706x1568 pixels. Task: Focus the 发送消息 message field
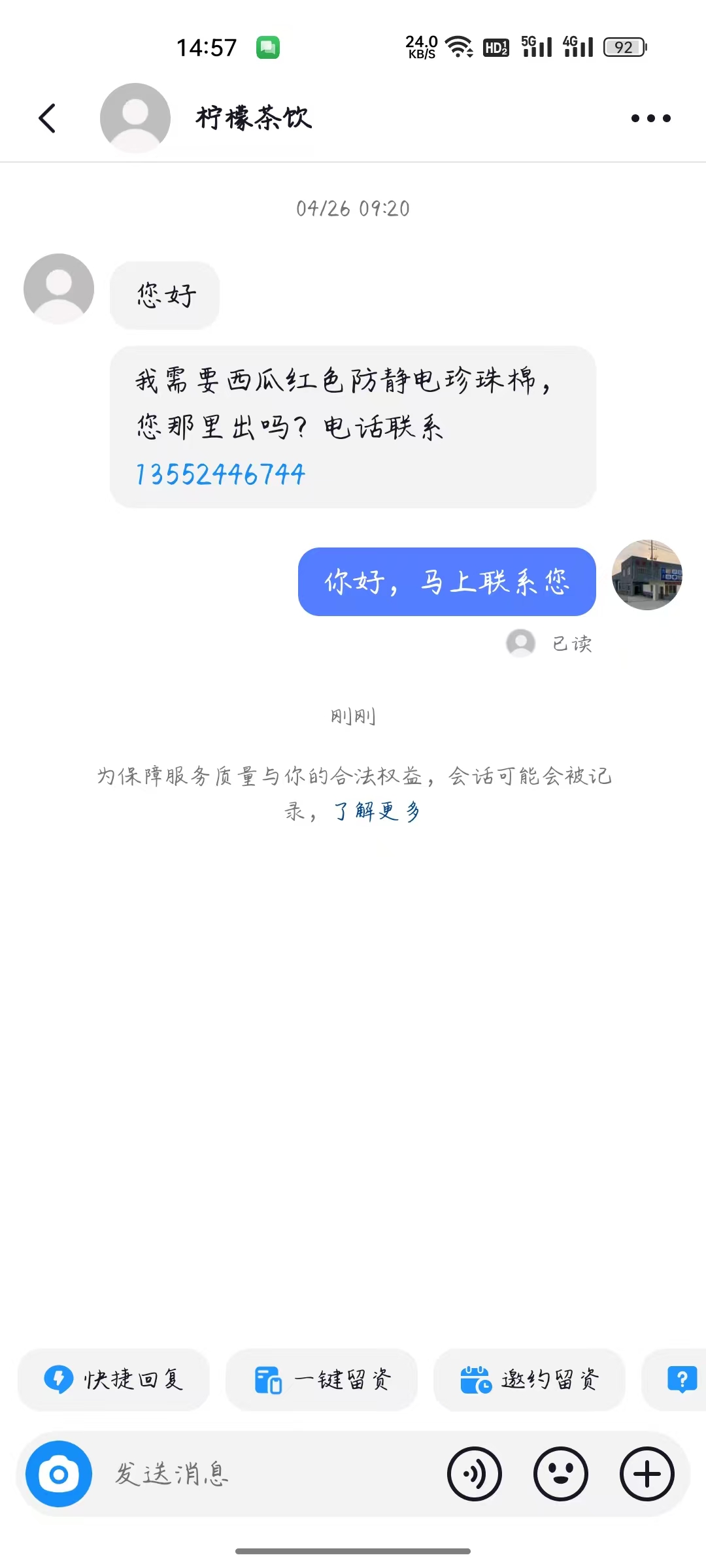coord(261,1475)
